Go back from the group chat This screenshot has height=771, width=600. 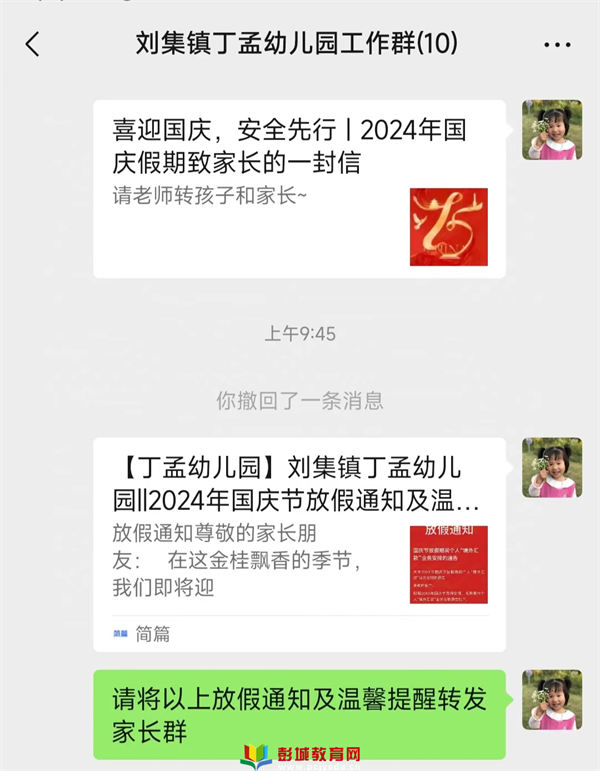click(33, 44)
